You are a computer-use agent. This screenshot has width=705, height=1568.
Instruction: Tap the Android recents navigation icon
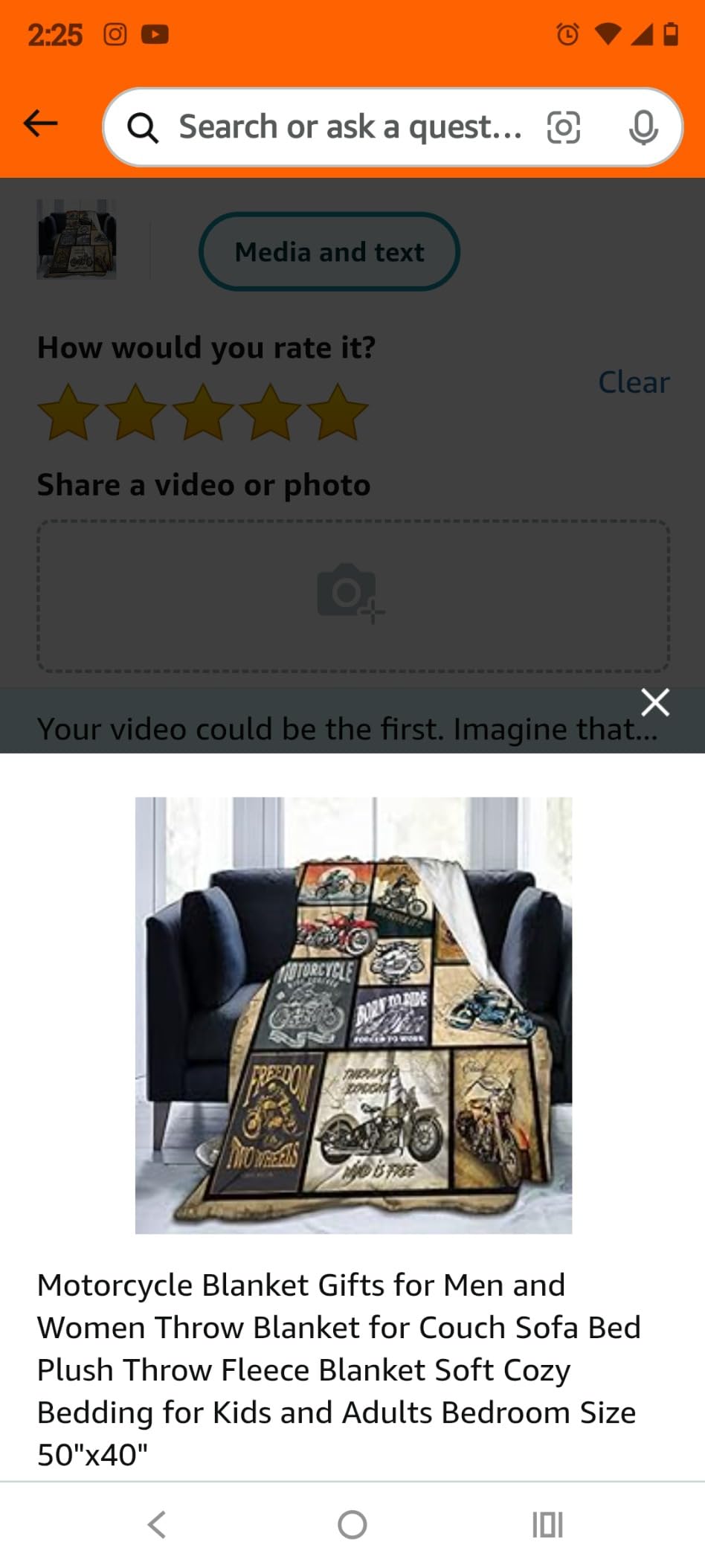(547, 1523)
